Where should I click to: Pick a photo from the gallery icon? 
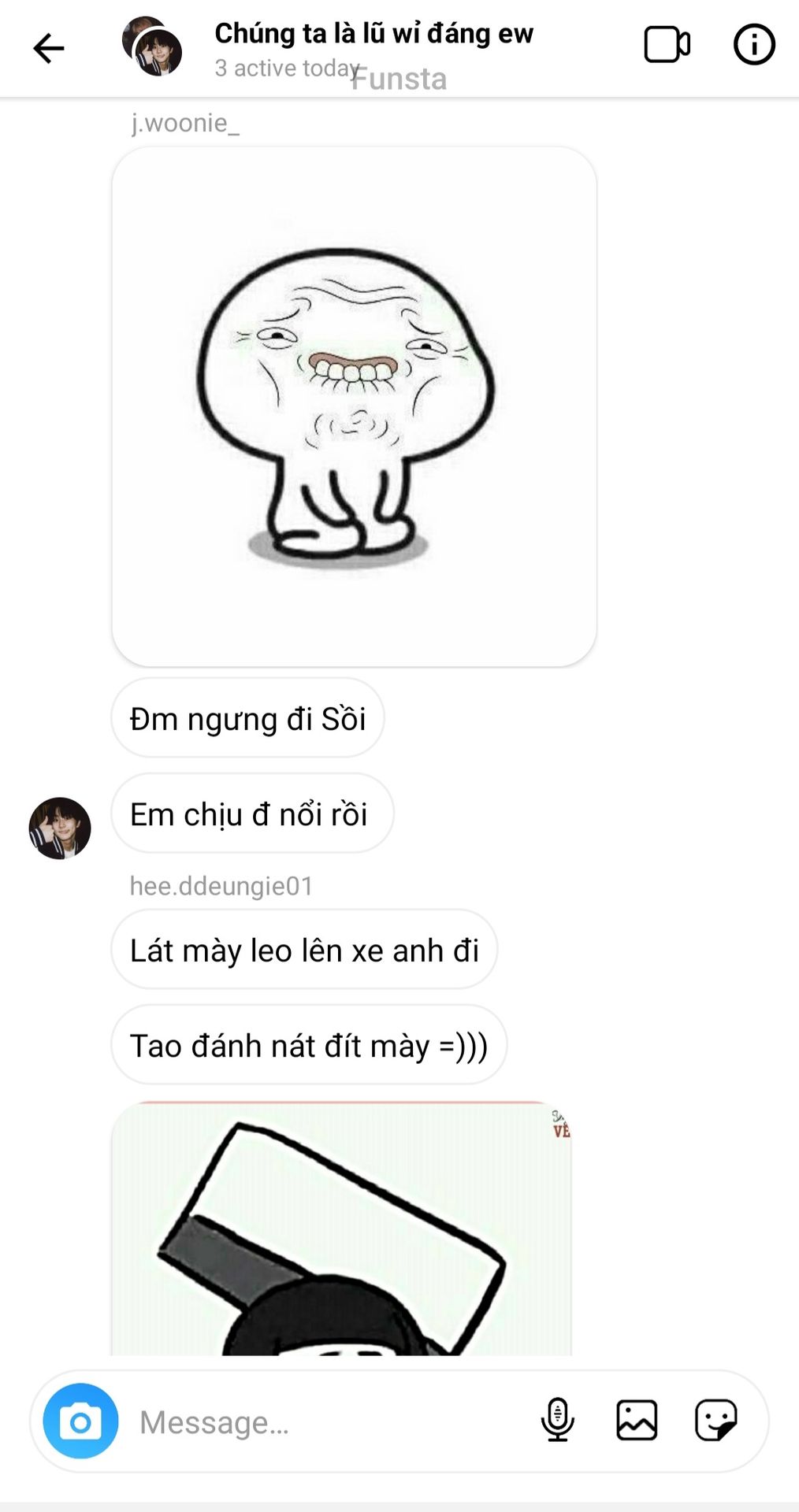(637, 1420)
